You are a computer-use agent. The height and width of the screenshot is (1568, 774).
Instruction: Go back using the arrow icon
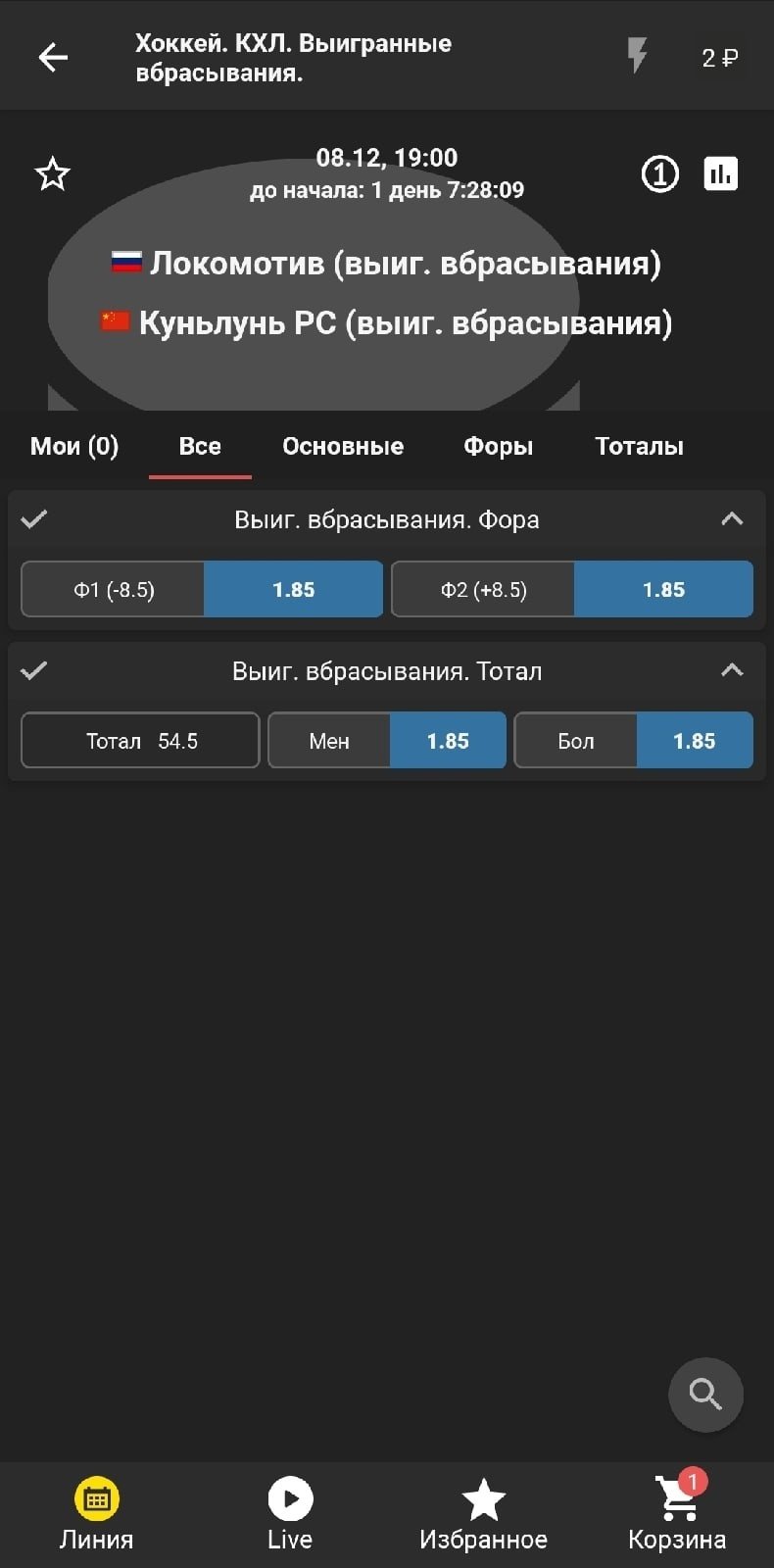53,58
